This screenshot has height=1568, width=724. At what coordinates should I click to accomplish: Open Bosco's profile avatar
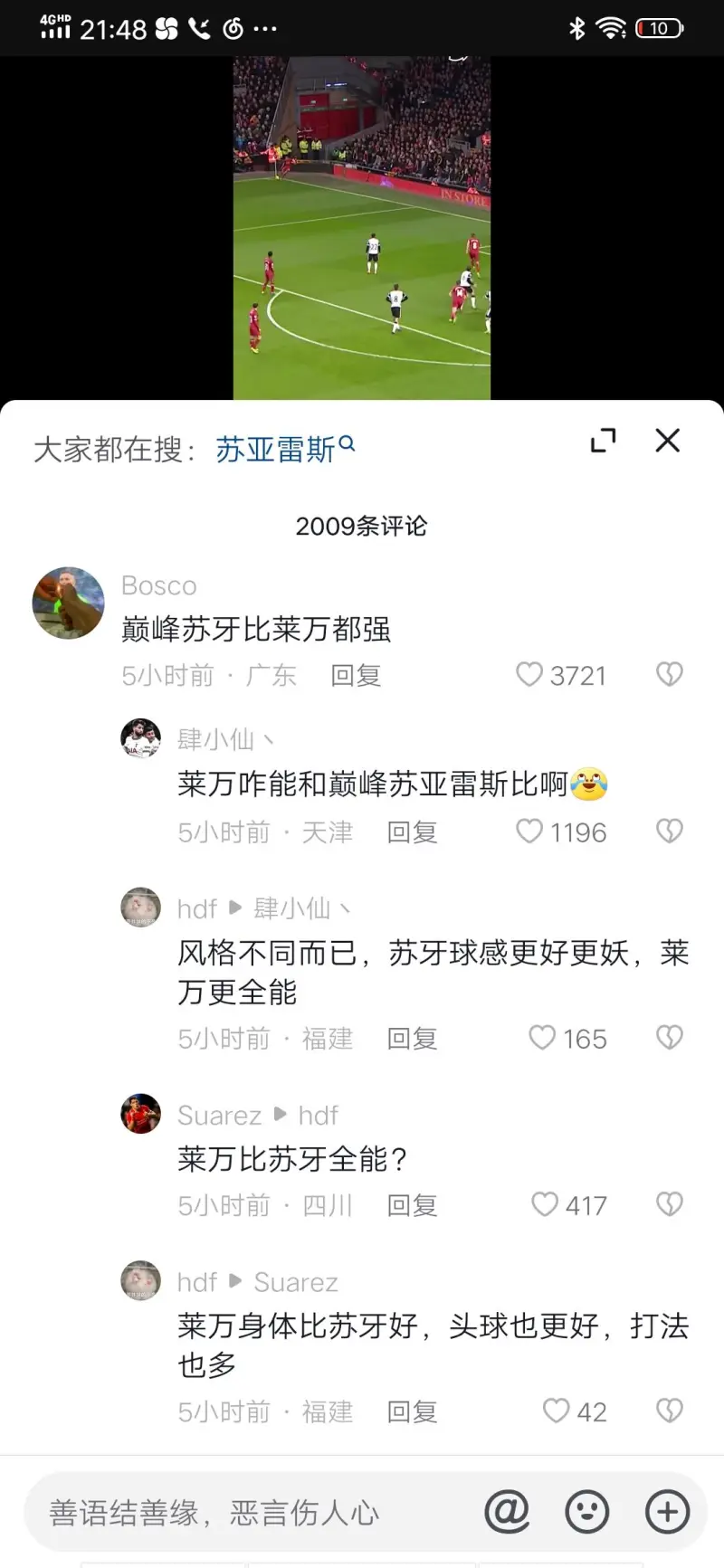pos(69,603)
